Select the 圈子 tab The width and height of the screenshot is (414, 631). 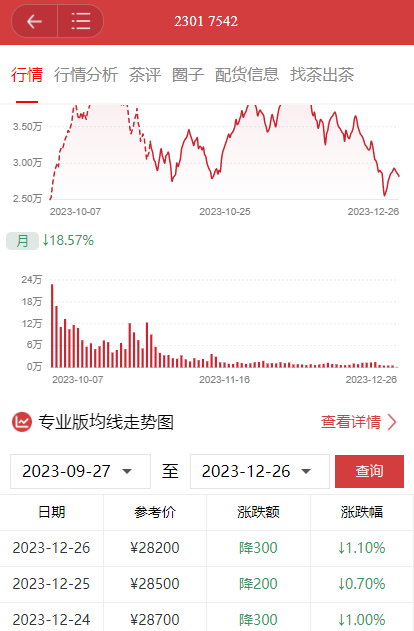coord(188,75)
